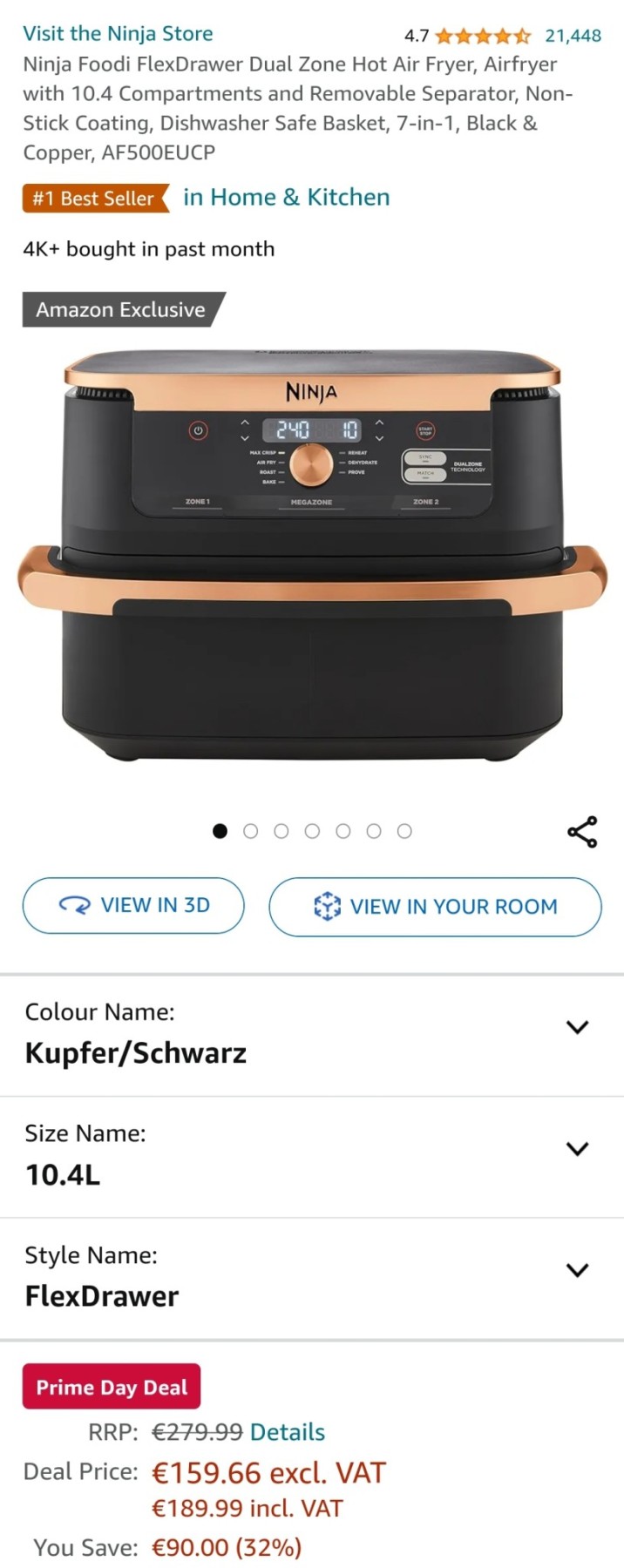Share this product

click(x=582, y=832)
